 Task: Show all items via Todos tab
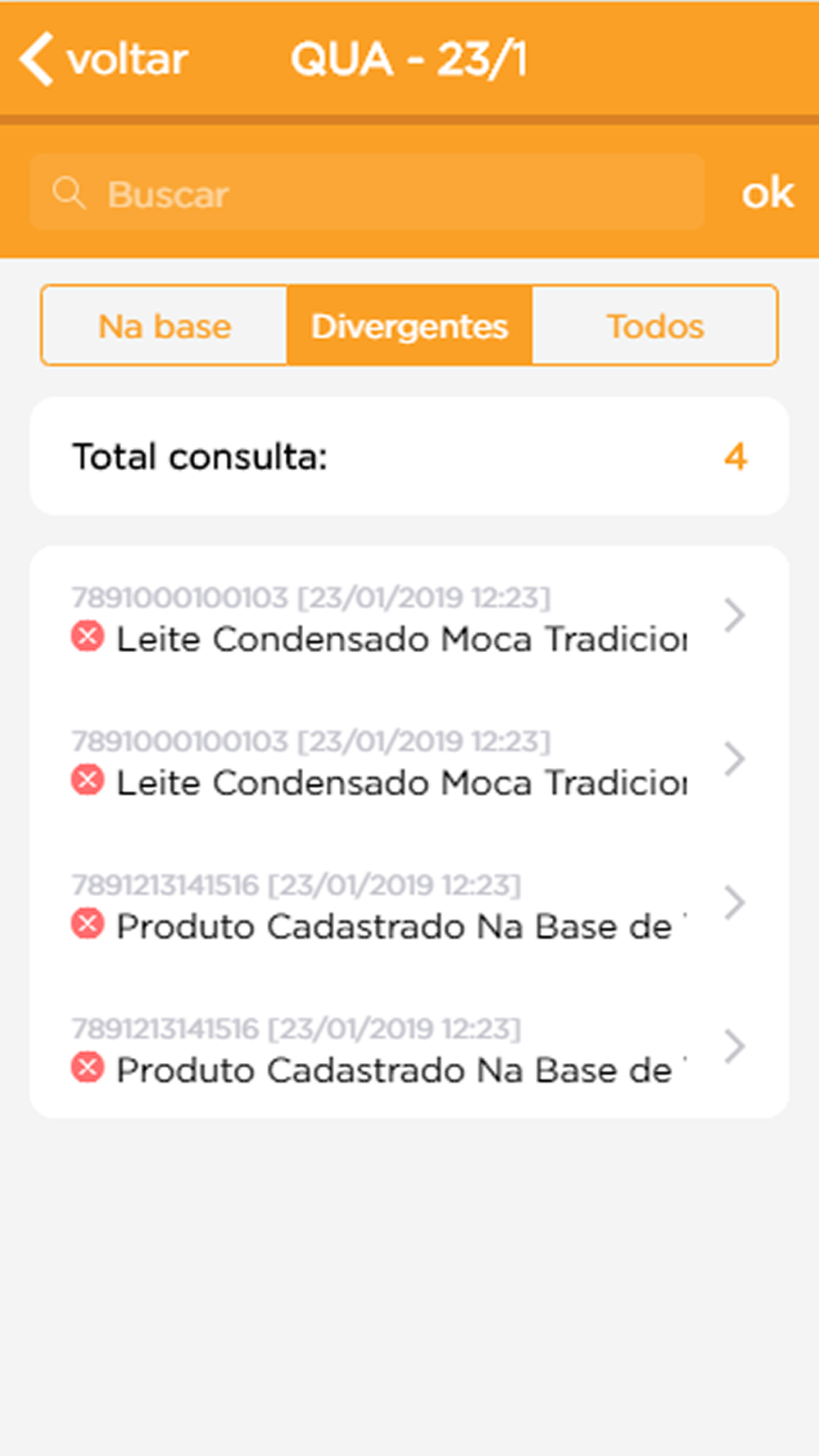click(x=654, y=325)
